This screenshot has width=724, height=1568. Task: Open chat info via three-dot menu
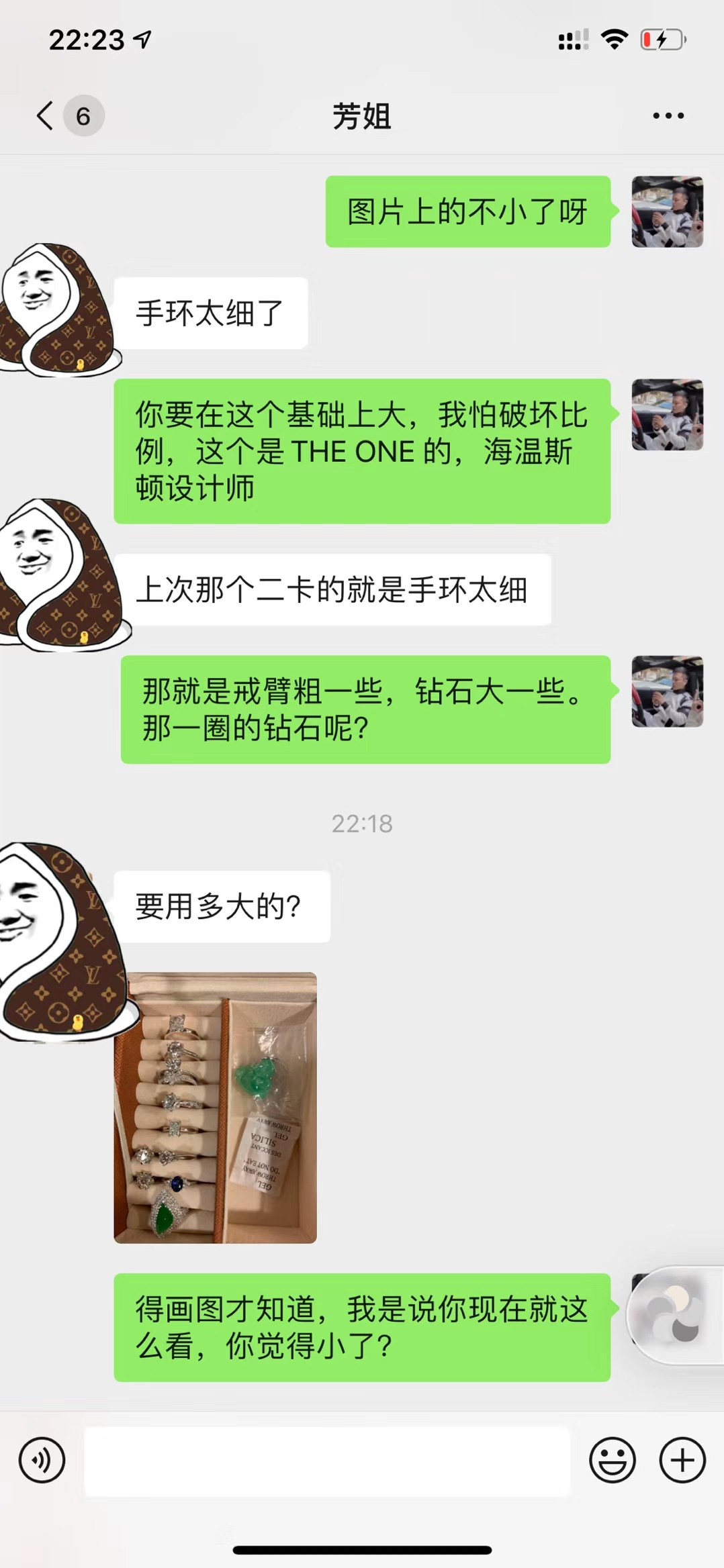668,116
